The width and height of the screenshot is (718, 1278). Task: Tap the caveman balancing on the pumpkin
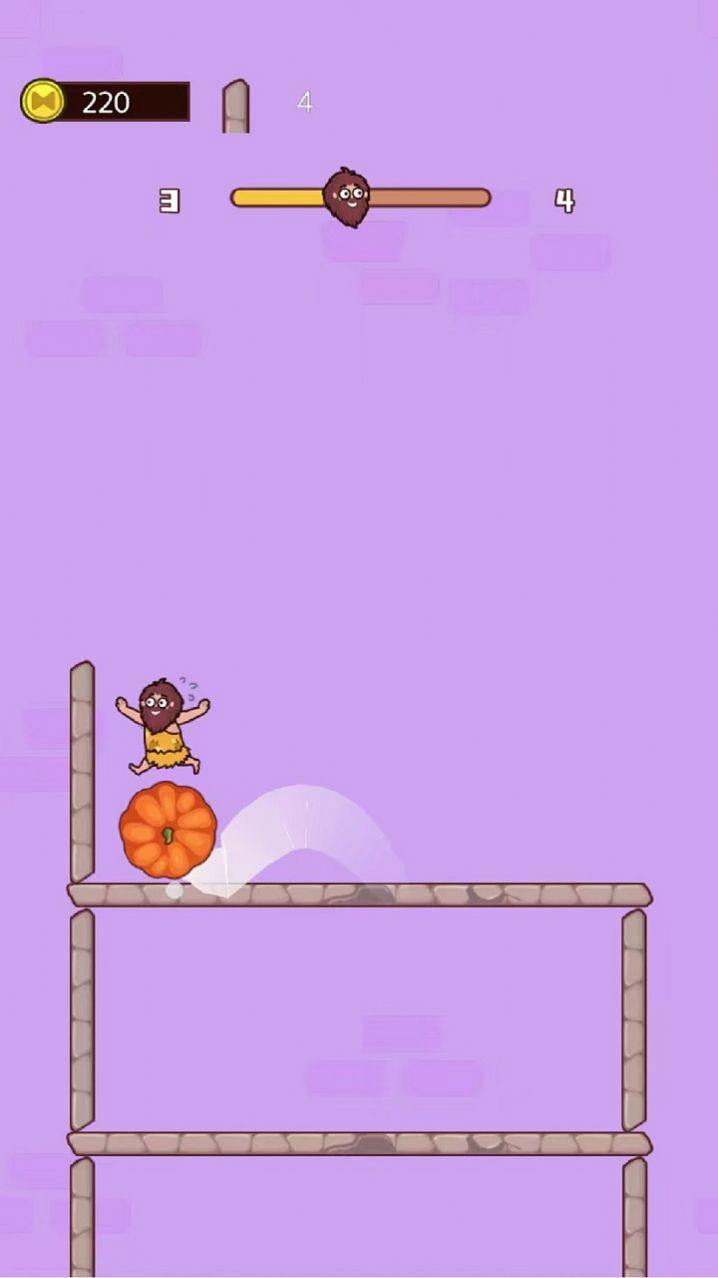[162, 726]
